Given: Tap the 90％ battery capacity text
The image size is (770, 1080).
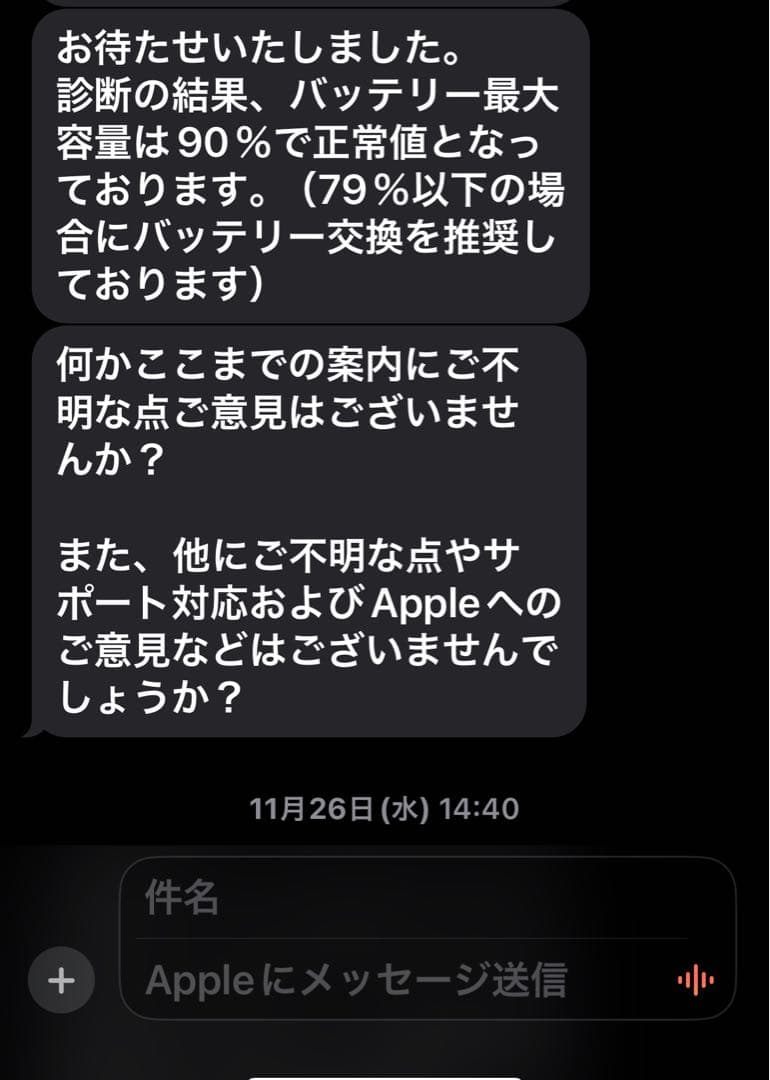Looking at the screenshot, I should 216,147.
